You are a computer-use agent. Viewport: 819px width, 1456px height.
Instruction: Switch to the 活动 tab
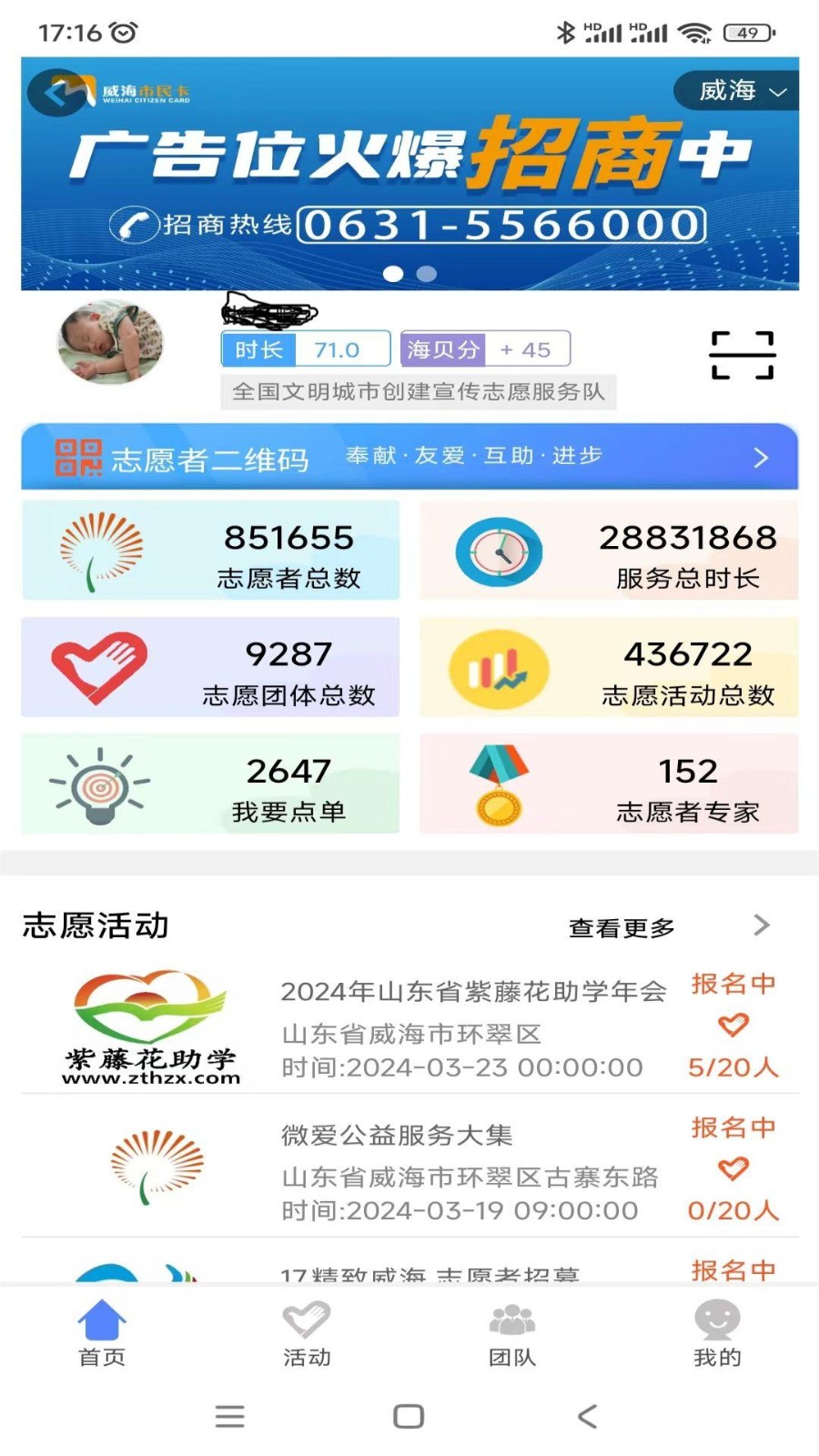(307, 1334)
